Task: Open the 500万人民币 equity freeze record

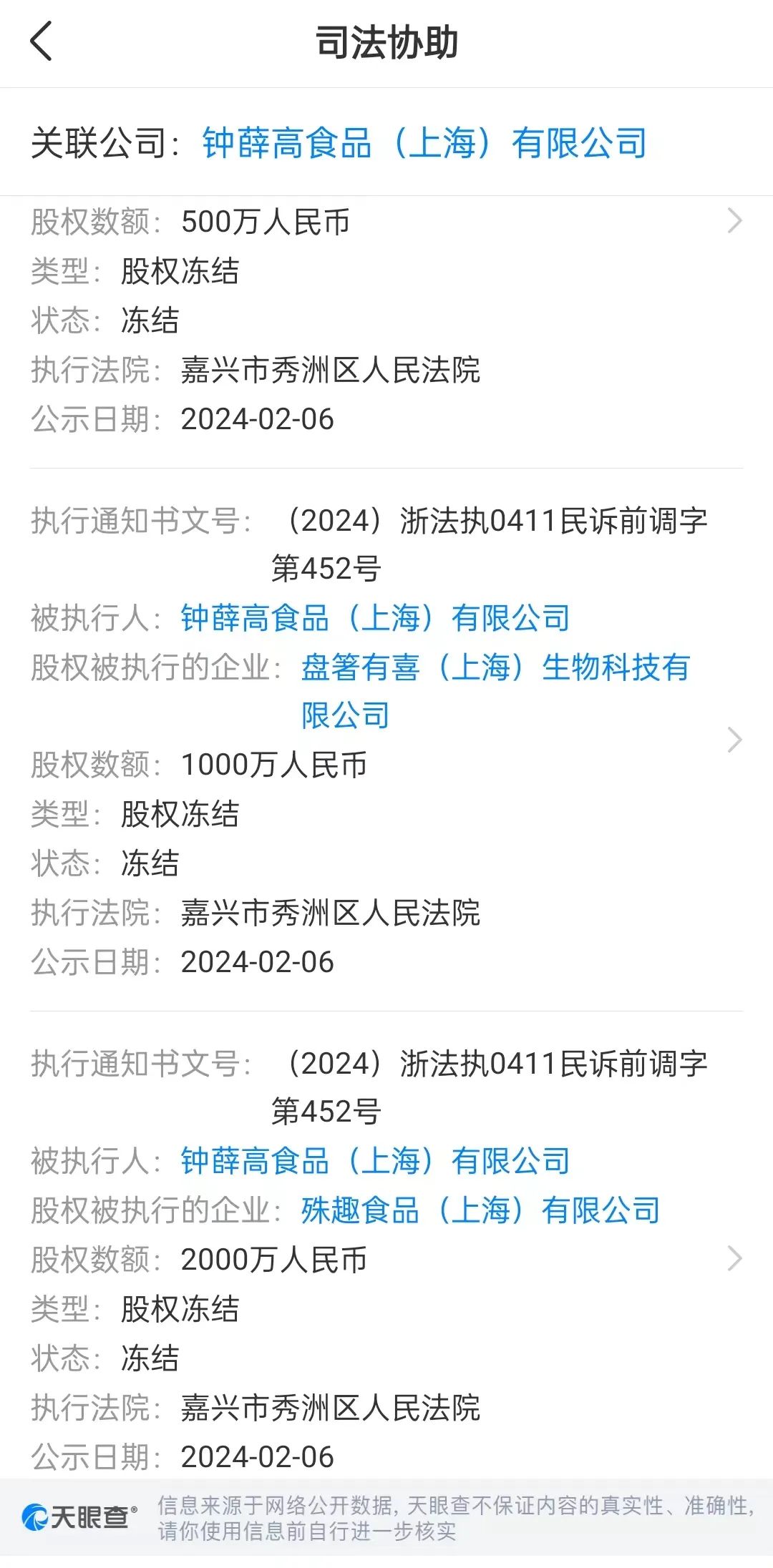Action: 734,221
